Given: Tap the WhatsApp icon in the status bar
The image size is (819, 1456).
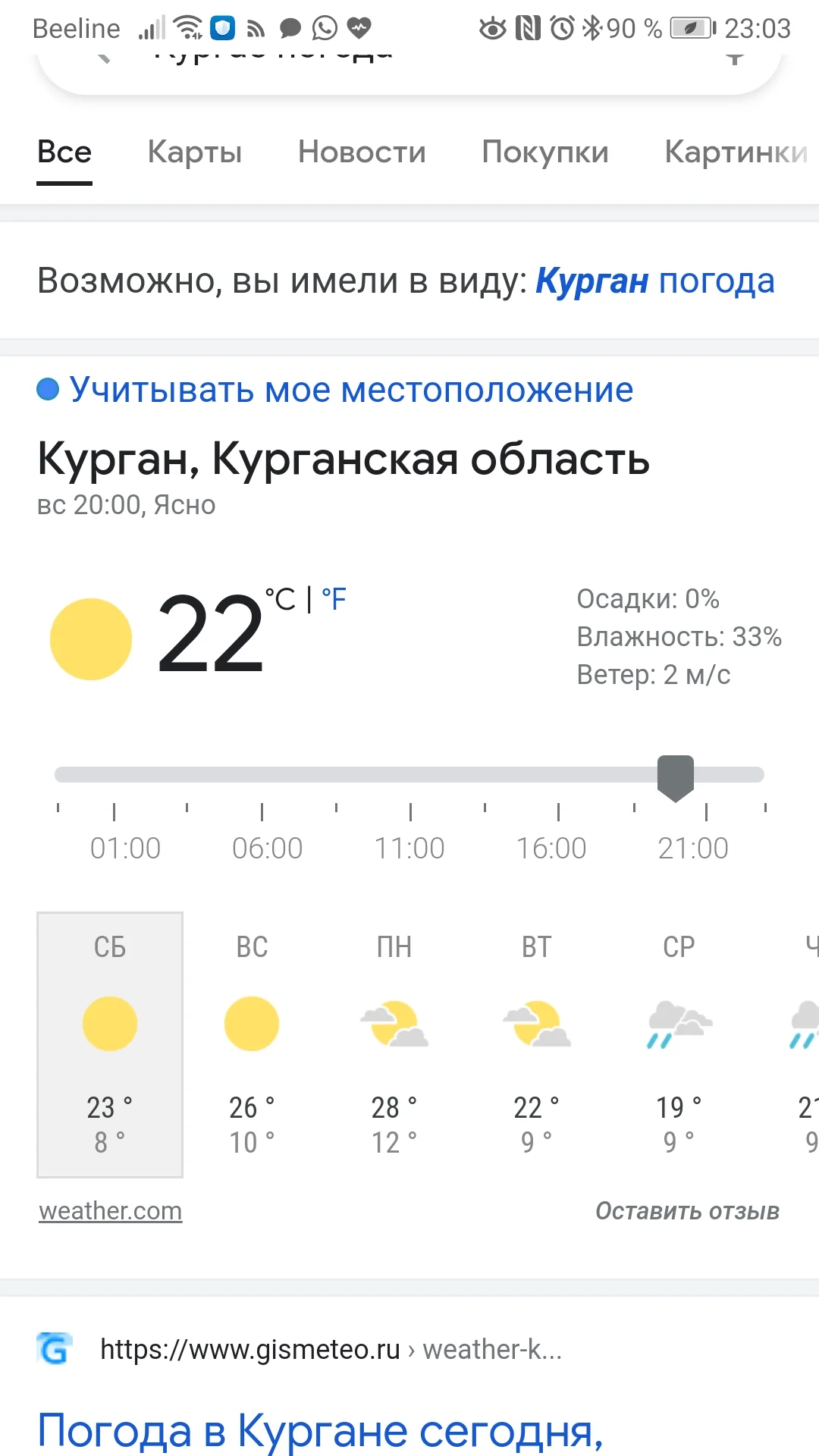Looking at the screenshot, I should coord(325,28).
